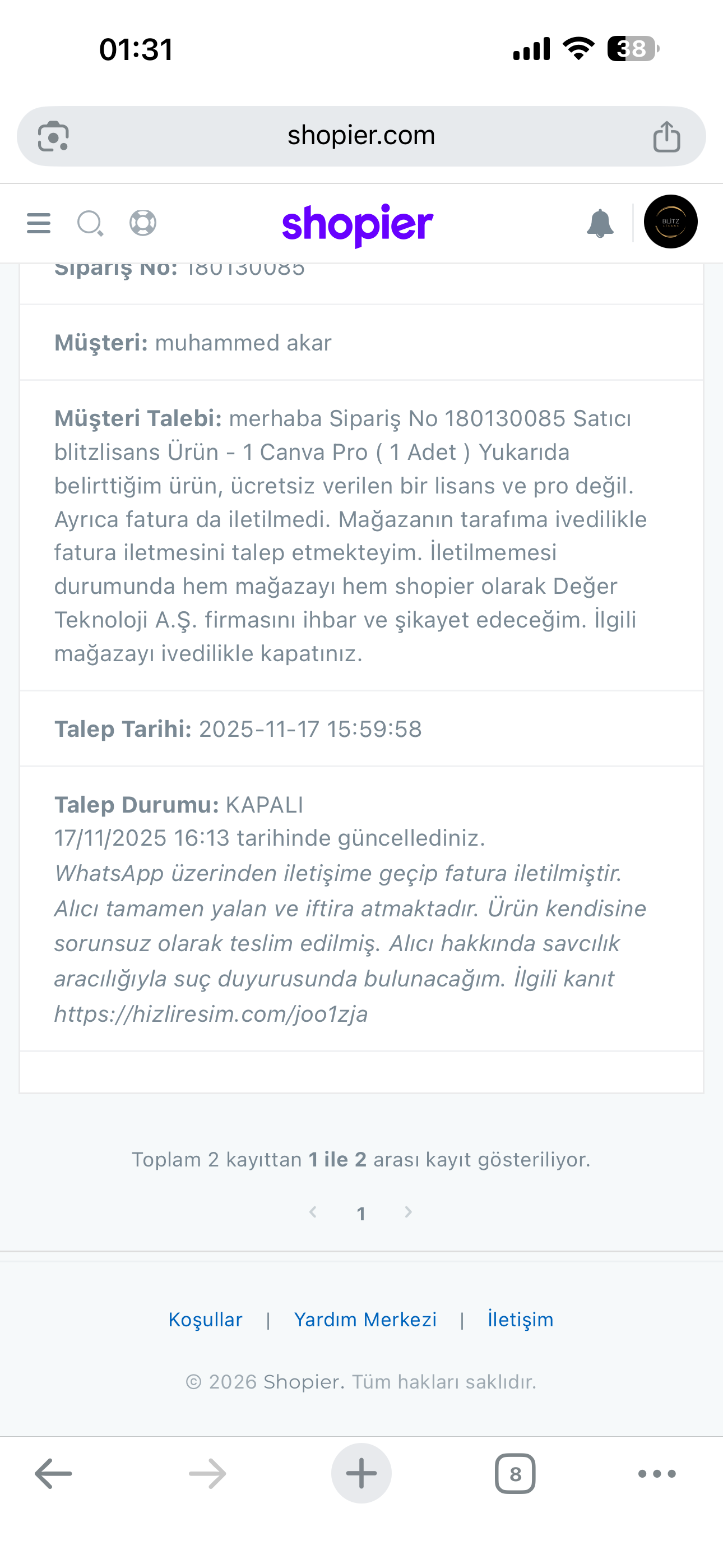Open Yardım Merkezi link
723x1568 pixels.
[365, 1320]
